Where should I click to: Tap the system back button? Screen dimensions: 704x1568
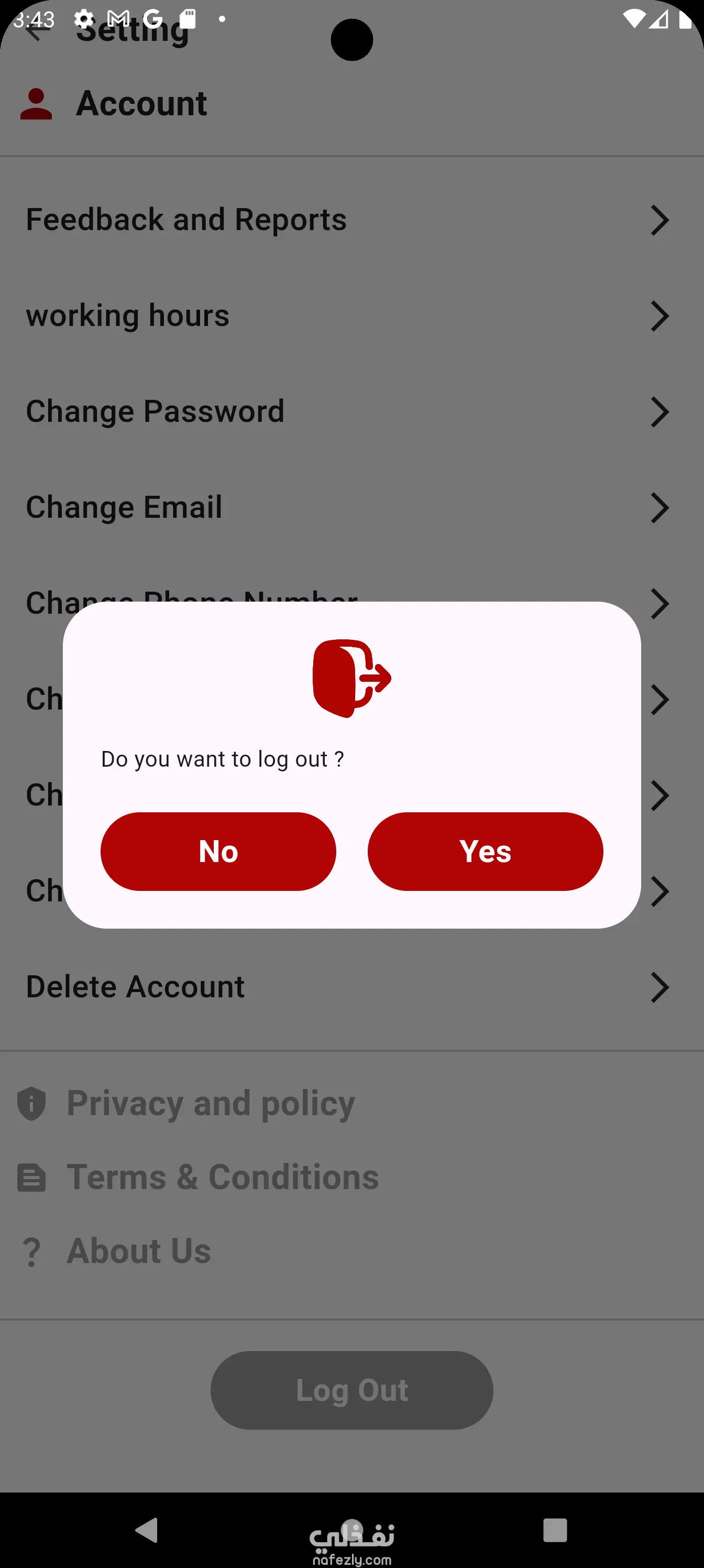[147, 1530]
